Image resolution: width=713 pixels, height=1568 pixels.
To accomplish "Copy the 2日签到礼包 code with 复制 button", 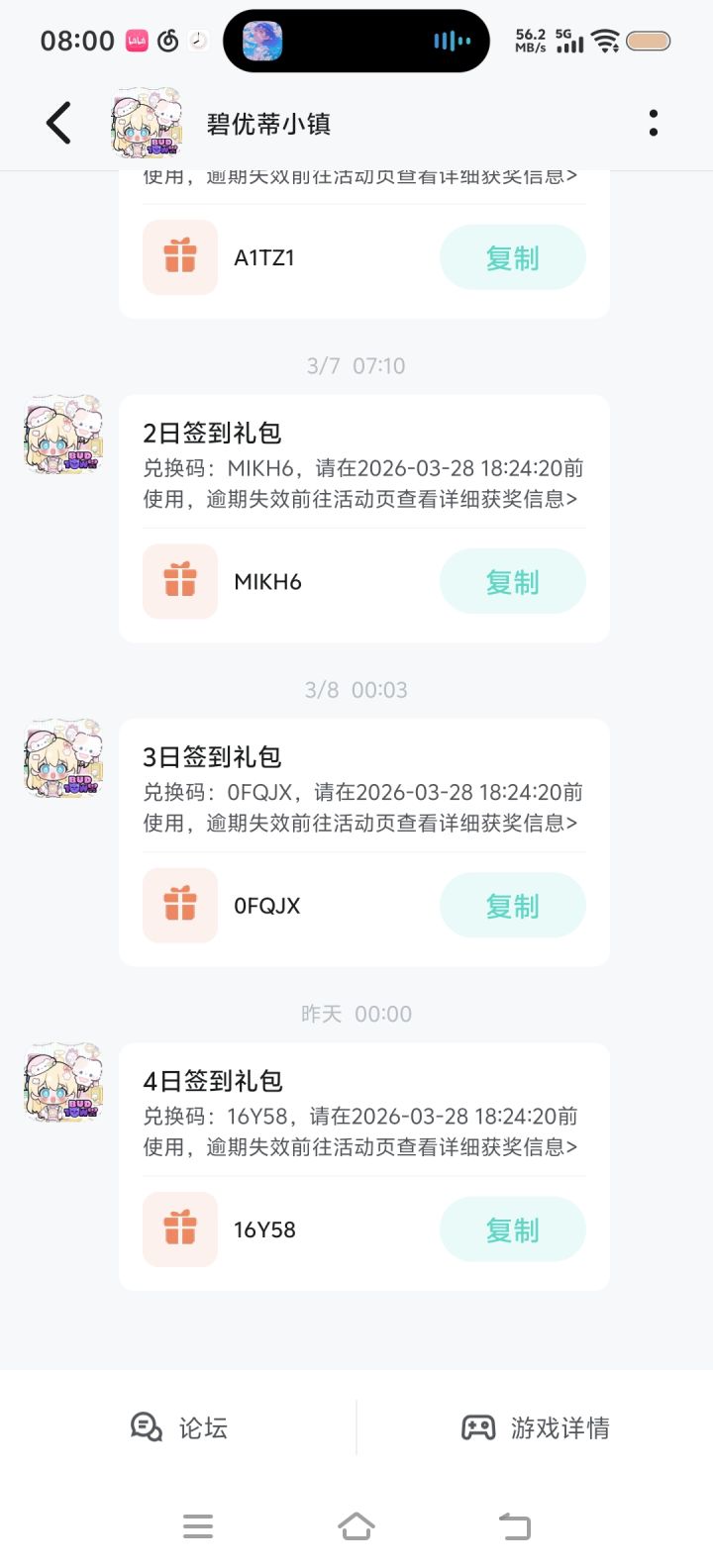I will 513,581.
